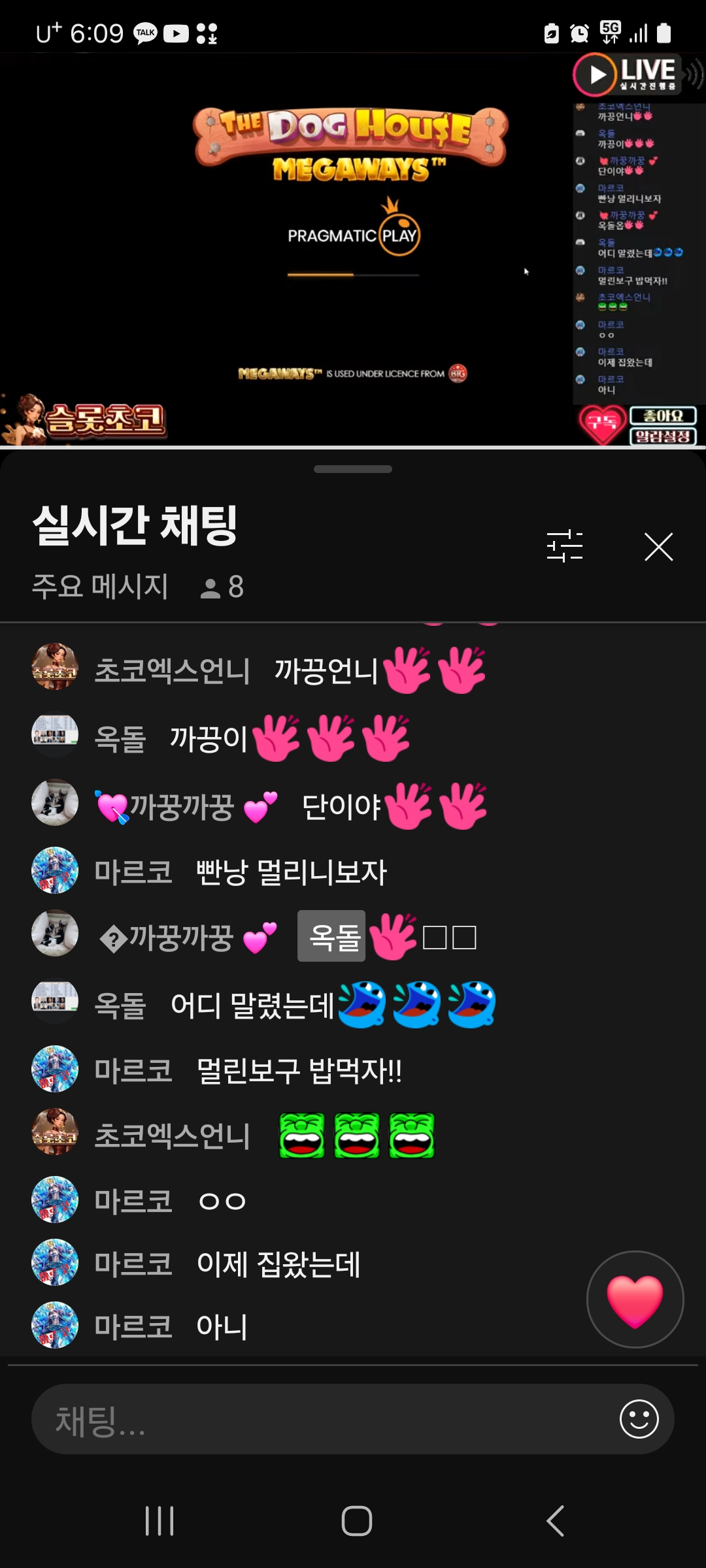Open 마르크's message "이제 집왔는데"
The height and width of the screenshot is (1568, 706).
pyautogui.click(x=278, y=1264)
